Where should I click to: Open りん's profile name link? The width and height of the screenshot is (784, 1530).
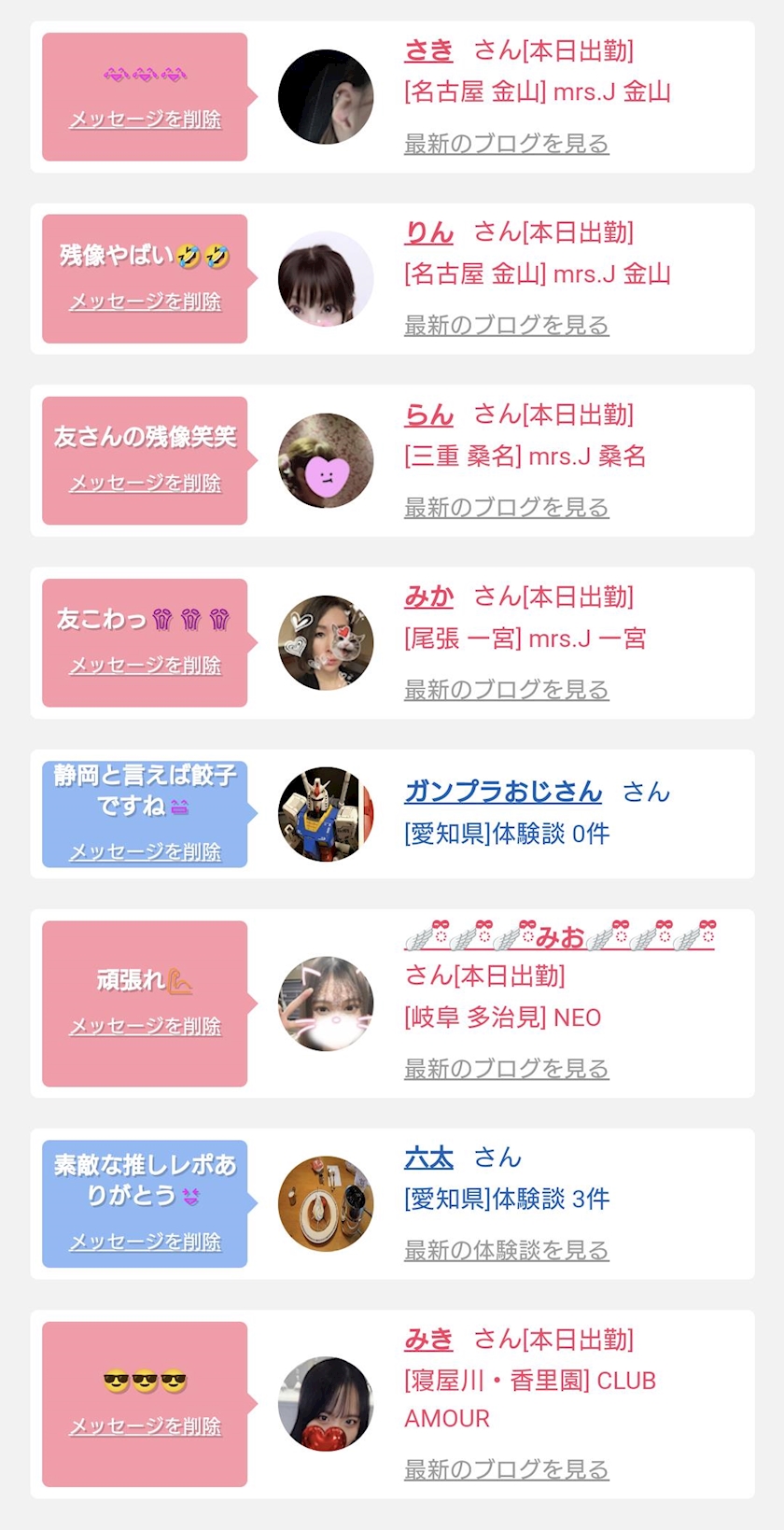pos(428,232)
